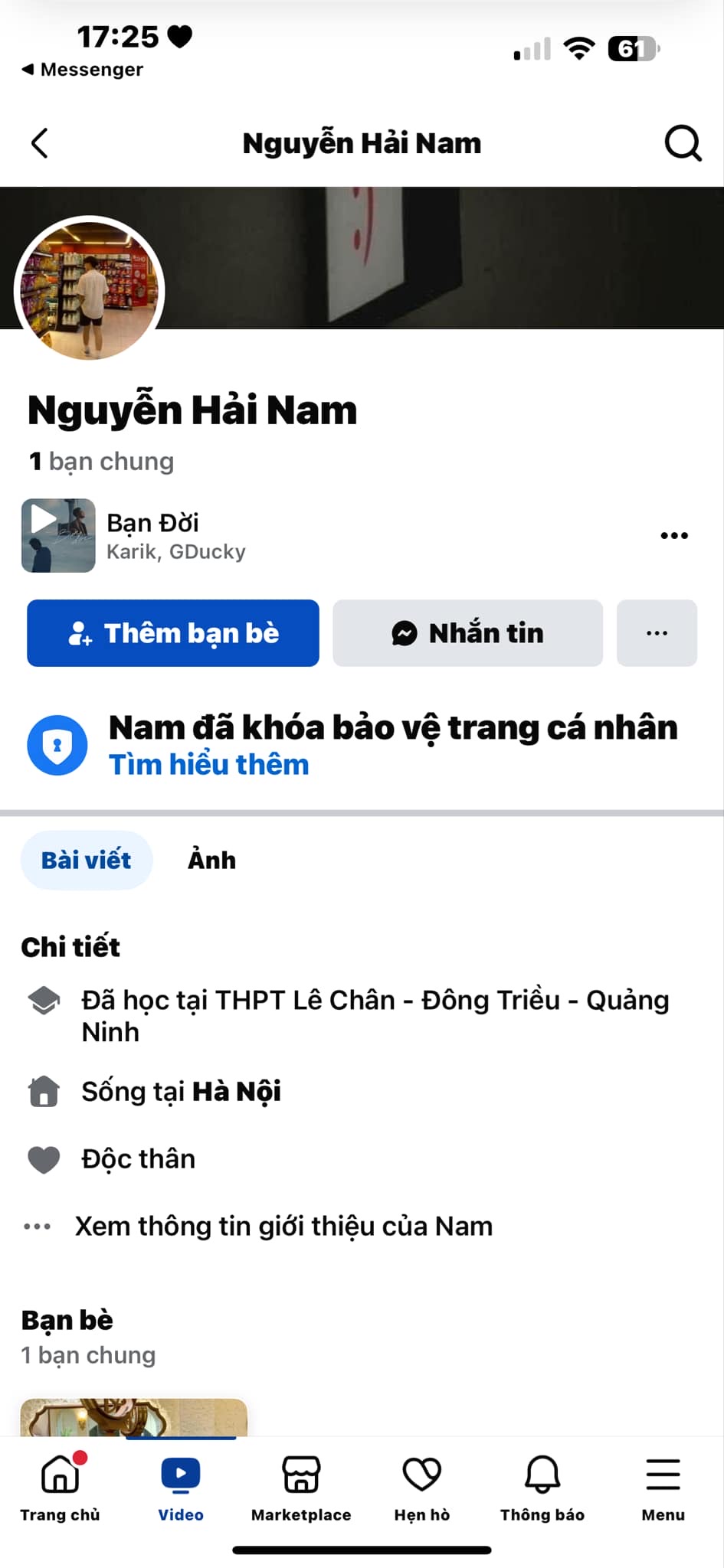Image resolution: width=724 pixels, height=1568 pixels.
Task: Send a message with Nhắn tin
Action: tap(467, 633)
